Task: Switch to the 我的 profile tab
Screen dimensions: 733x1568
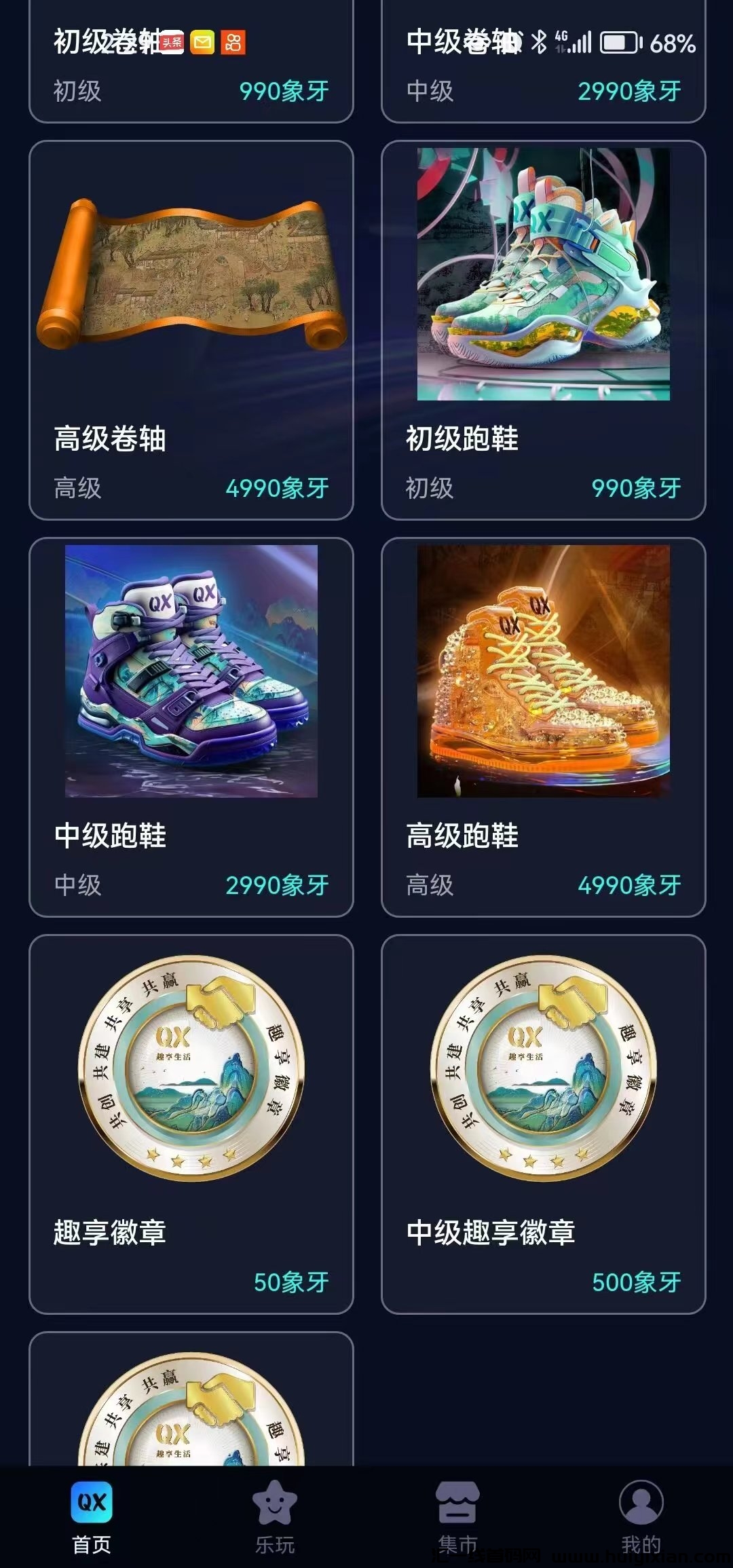Action: click(x=641, y=1518)
